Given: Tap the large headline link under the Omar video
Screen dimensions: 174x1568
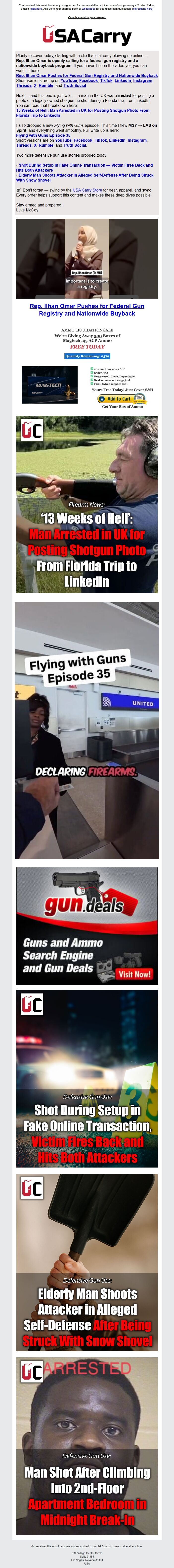Looking at the screenshot, I should 87,309.
